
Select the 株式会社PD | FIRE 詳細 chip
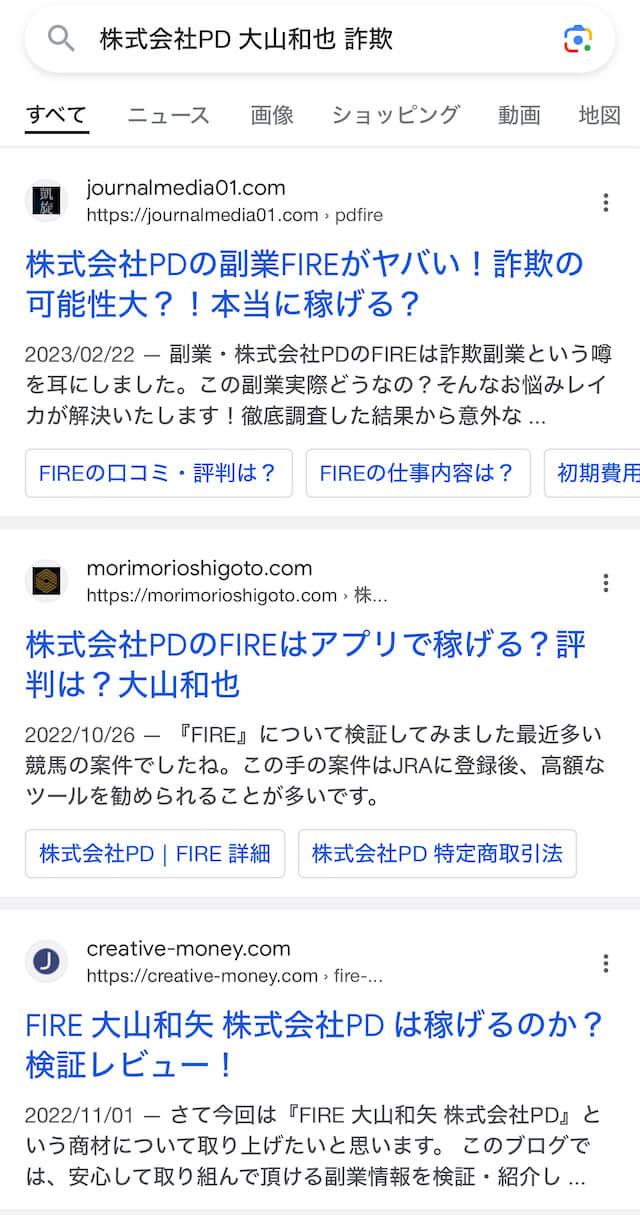(x=155, y=853)
